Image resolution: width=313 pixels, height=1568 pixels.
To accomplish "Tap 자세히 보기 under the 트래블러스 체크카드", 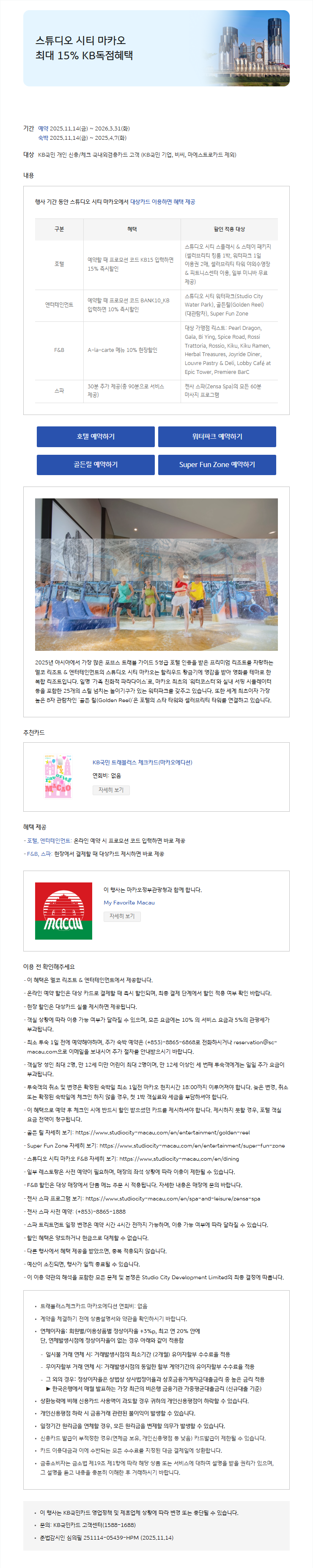I will [111, 790].
